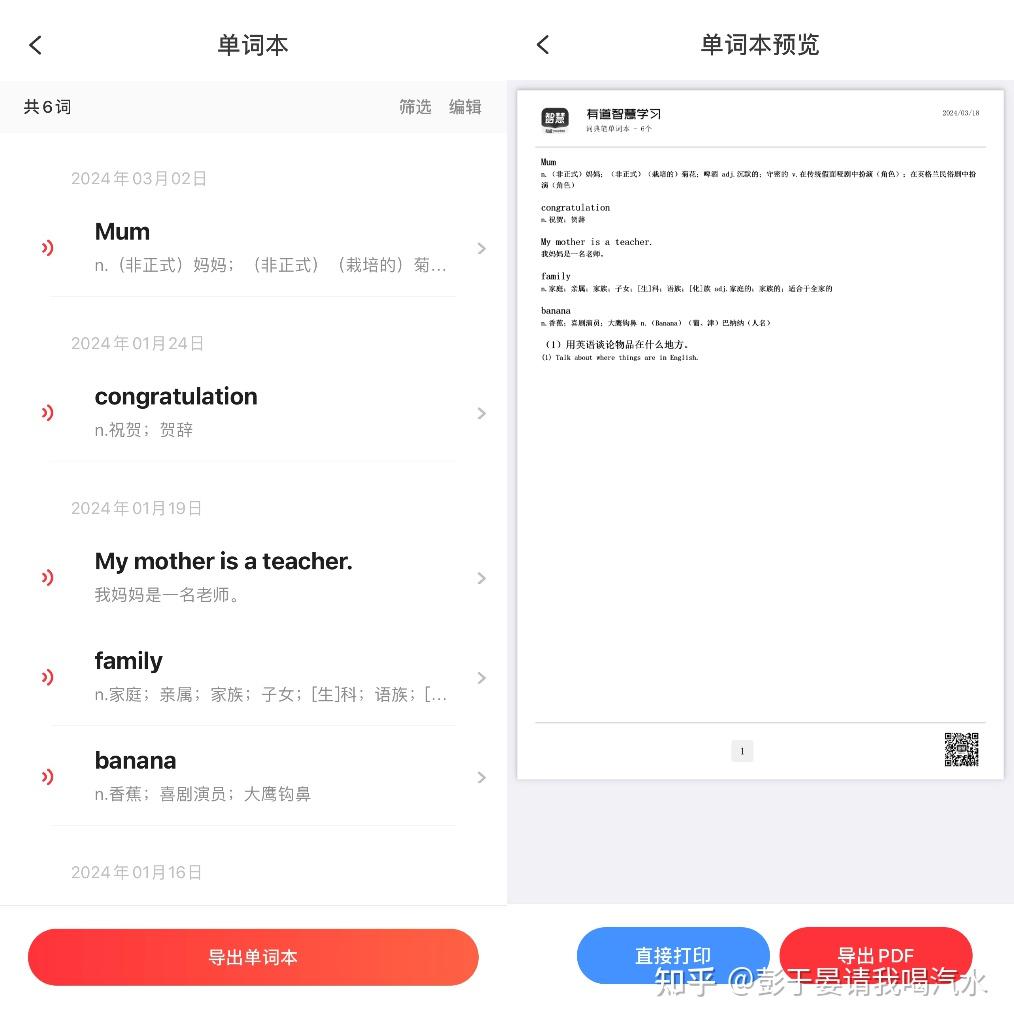Open the wordbook preview page

click(760, 435)
